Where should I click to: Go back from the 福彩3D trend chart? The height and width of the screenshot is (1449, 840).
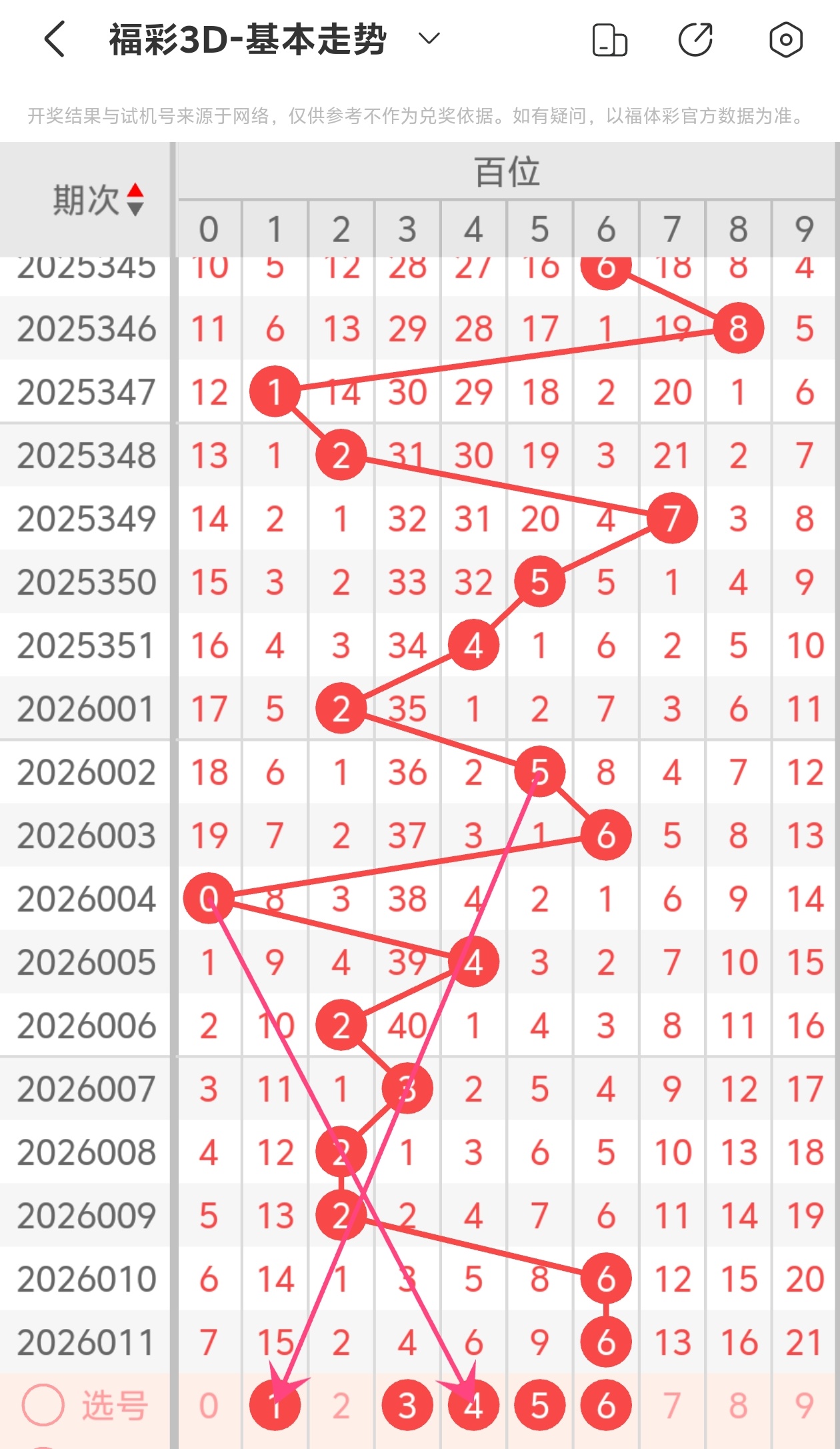tap(55, 39)
